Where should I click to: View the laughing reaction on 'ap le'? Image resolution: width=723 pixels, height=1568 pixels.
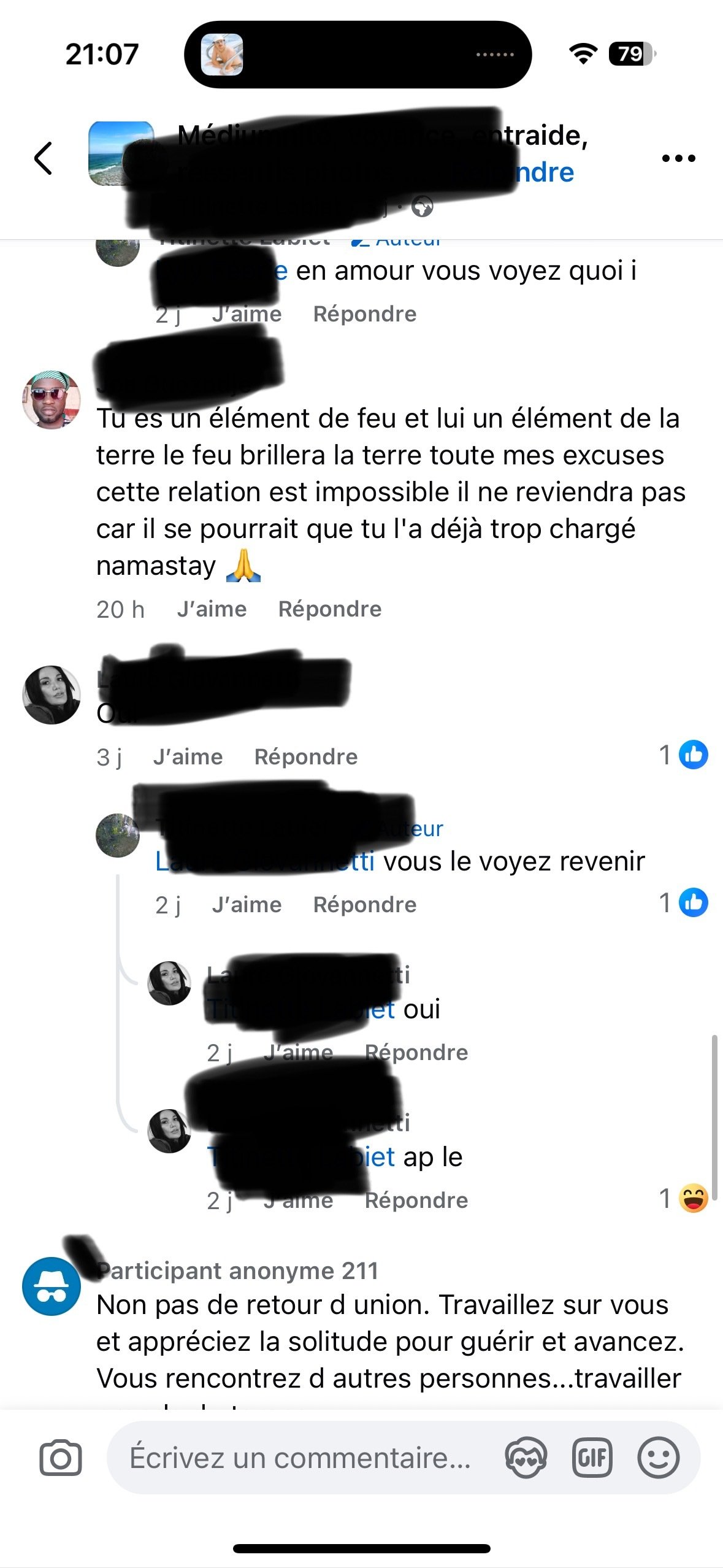tap(693, 1199)
